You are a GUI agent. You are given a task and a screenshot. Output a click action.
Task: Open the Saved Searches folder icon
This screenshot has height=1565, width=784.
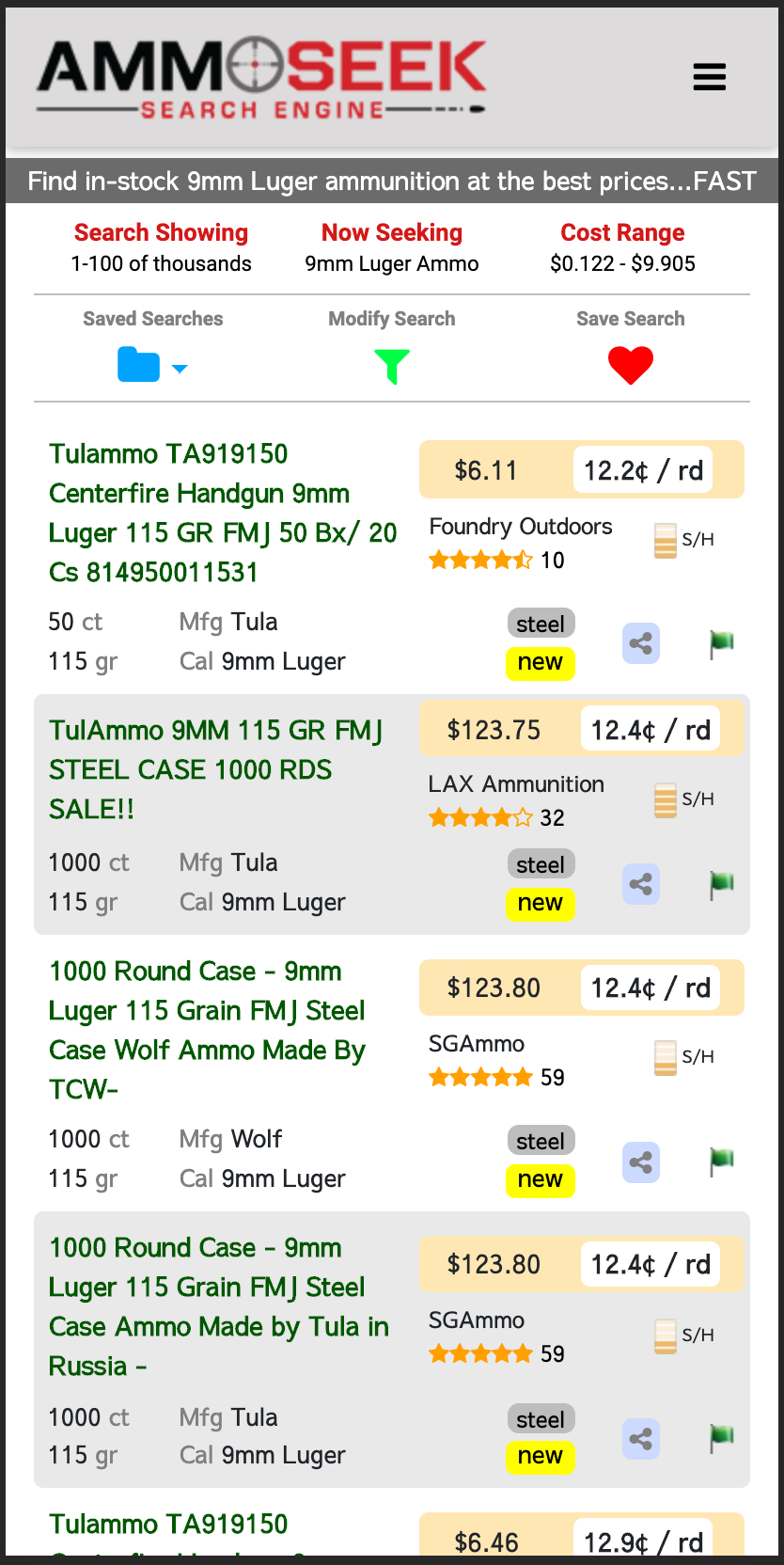pos(139,366)
